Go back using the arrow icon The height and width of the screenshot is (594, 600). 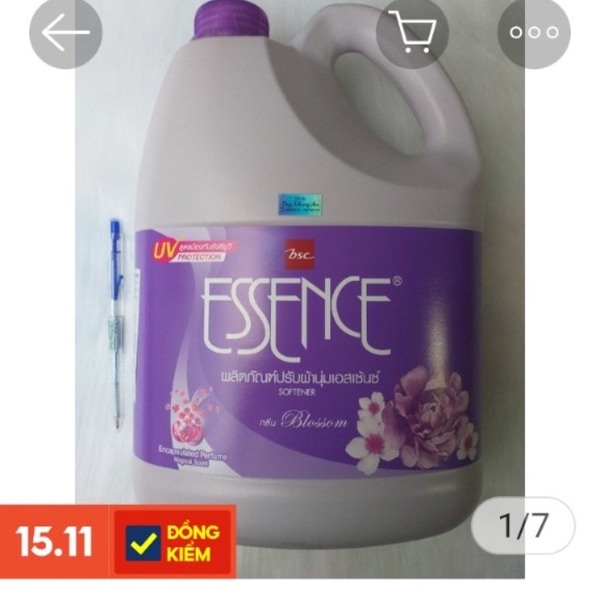tap(66, 32)
